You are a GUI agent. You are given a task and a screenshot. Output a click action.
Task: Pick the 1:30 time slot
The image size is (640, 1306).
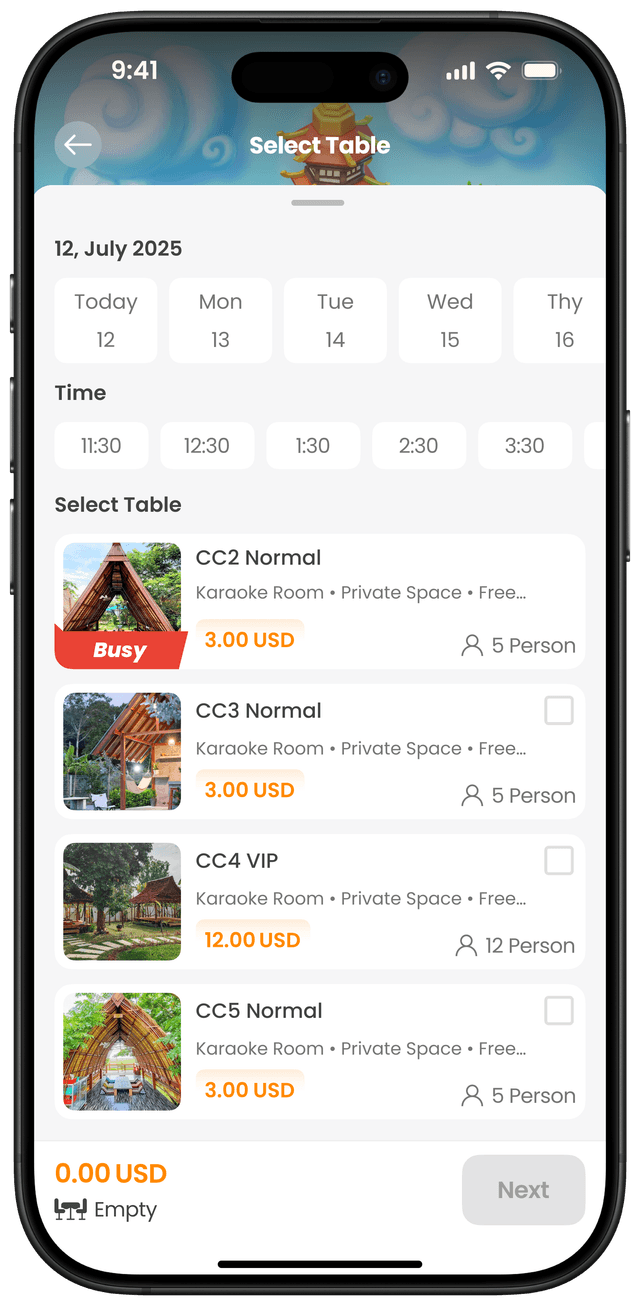pyautogui.click(x=313, y=446)
